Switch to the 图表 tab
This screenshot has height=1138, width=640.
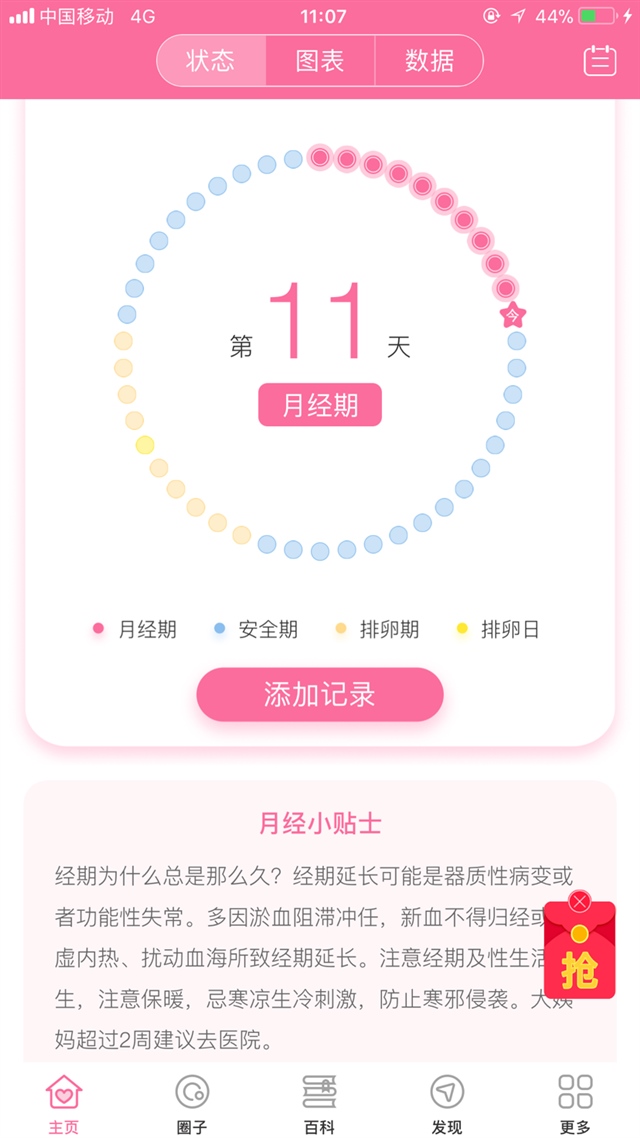(320, 61)
